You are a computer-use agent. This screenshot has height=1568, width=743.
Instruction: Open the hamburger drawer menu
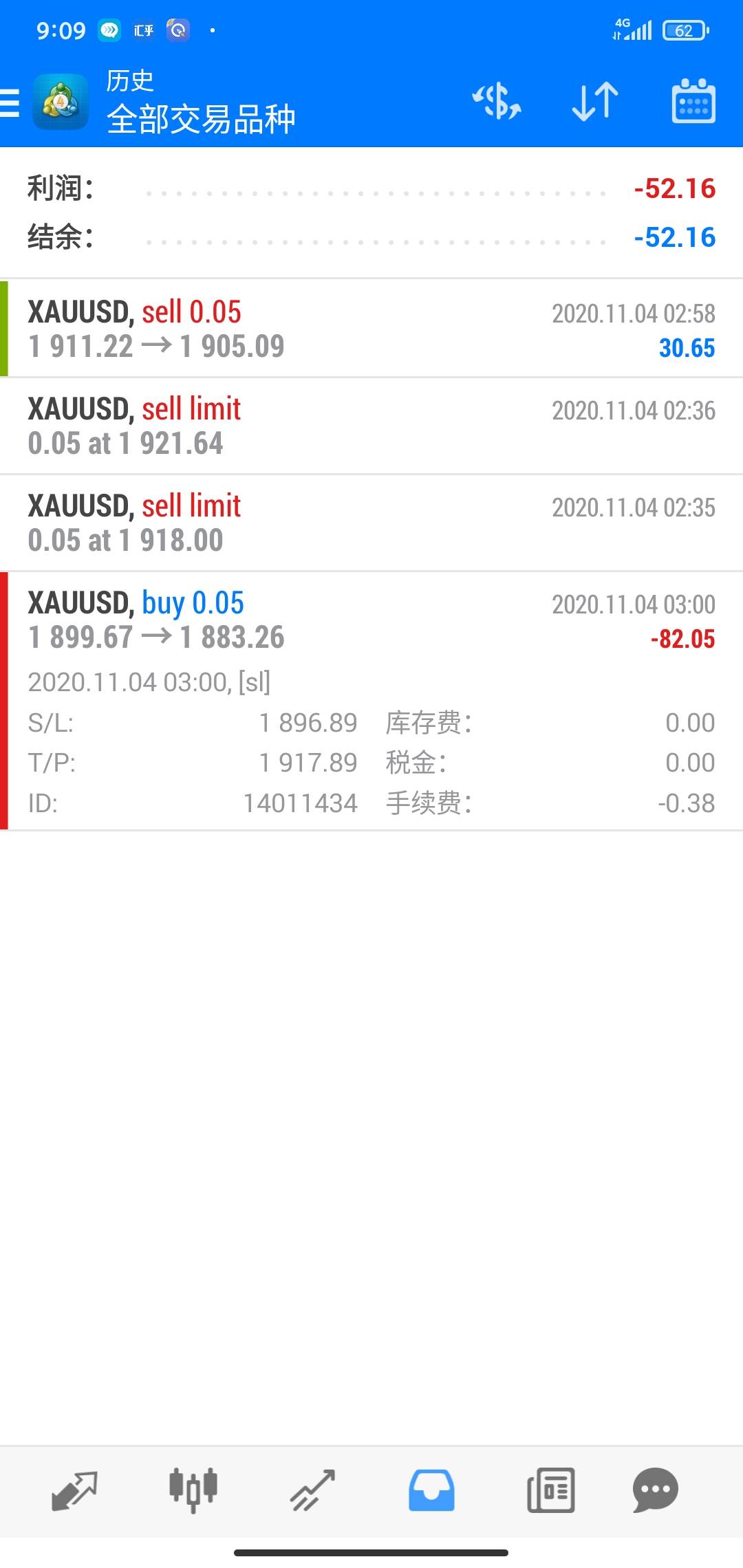[10, 103]
